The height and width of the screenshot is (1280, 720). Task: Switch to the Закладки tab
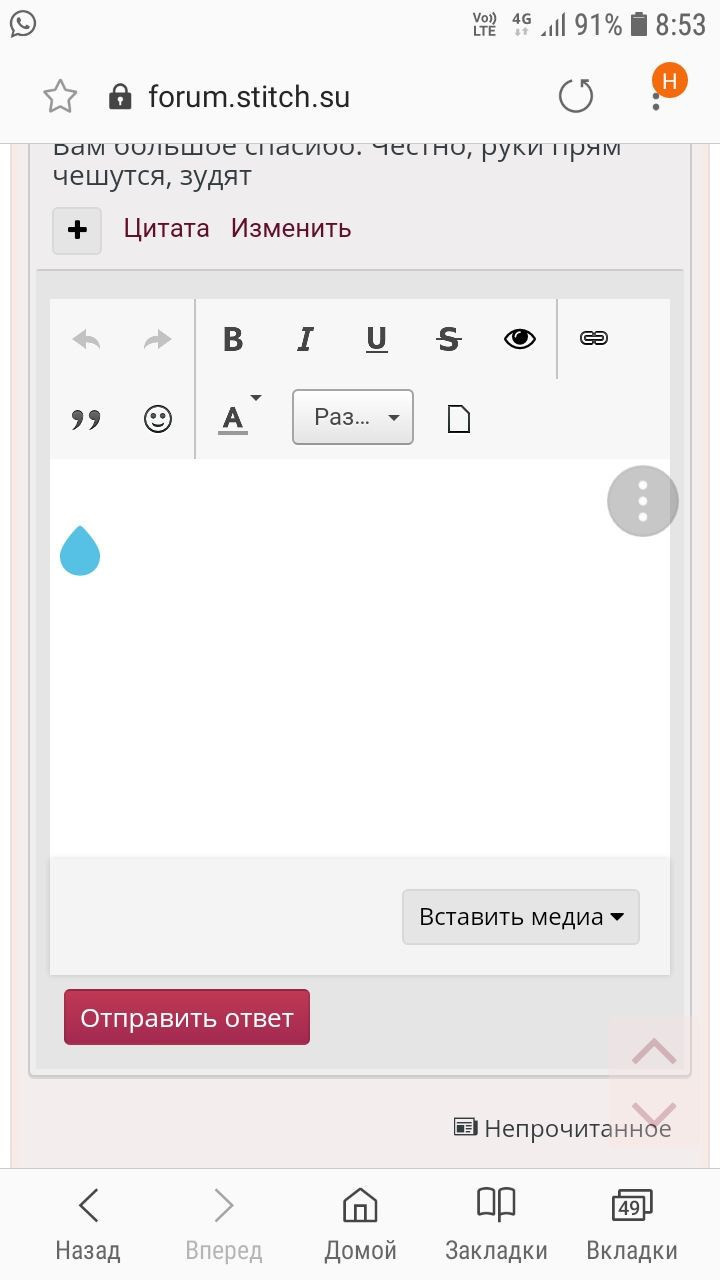(496, 1222)
